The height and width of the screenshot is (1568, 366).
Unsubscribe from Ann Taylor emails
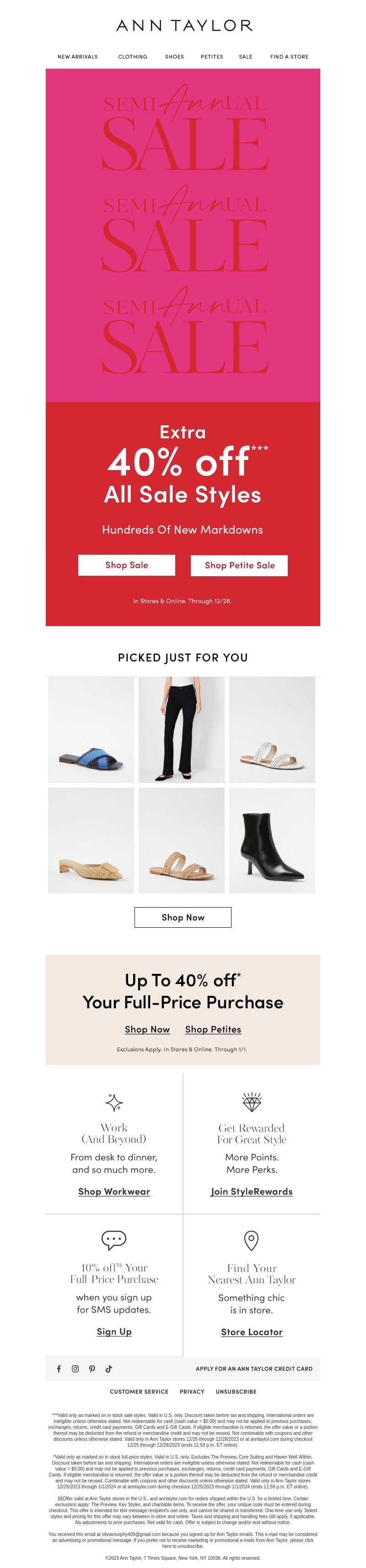(236, 1391)
